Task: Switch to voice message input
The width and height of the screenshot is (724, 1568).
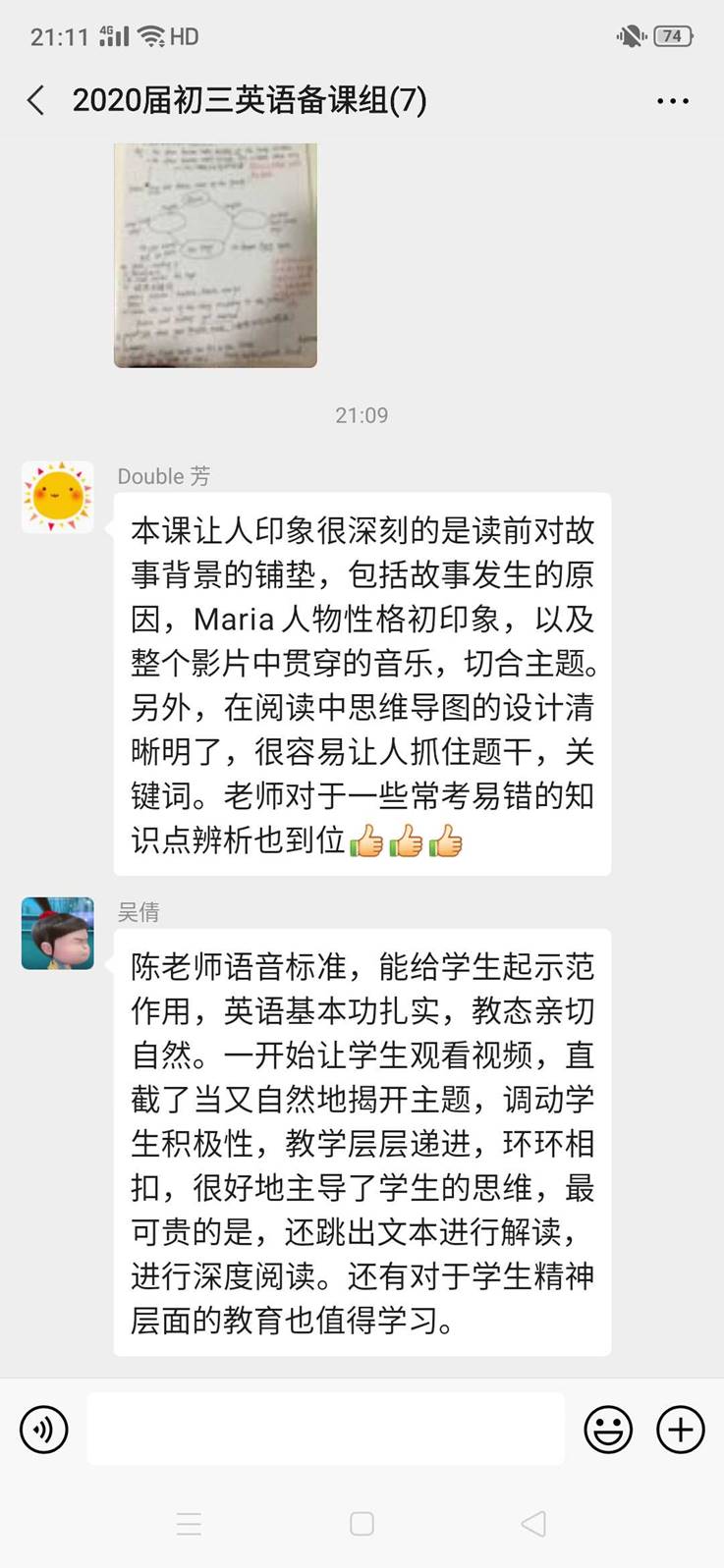Action: 44,1430
